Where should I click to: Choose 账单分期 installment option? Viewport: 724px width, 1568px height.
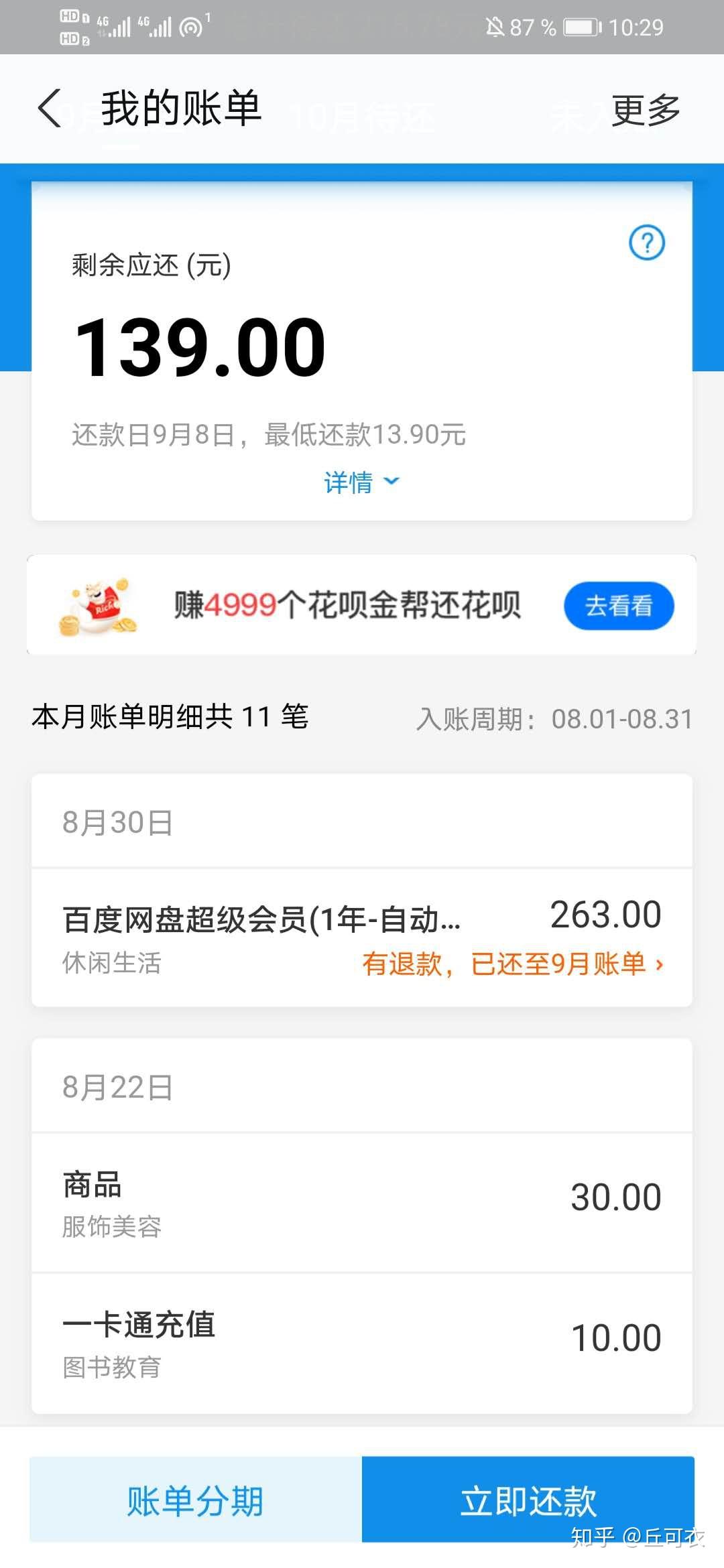pyautogui.click(x=196, y=1500)
